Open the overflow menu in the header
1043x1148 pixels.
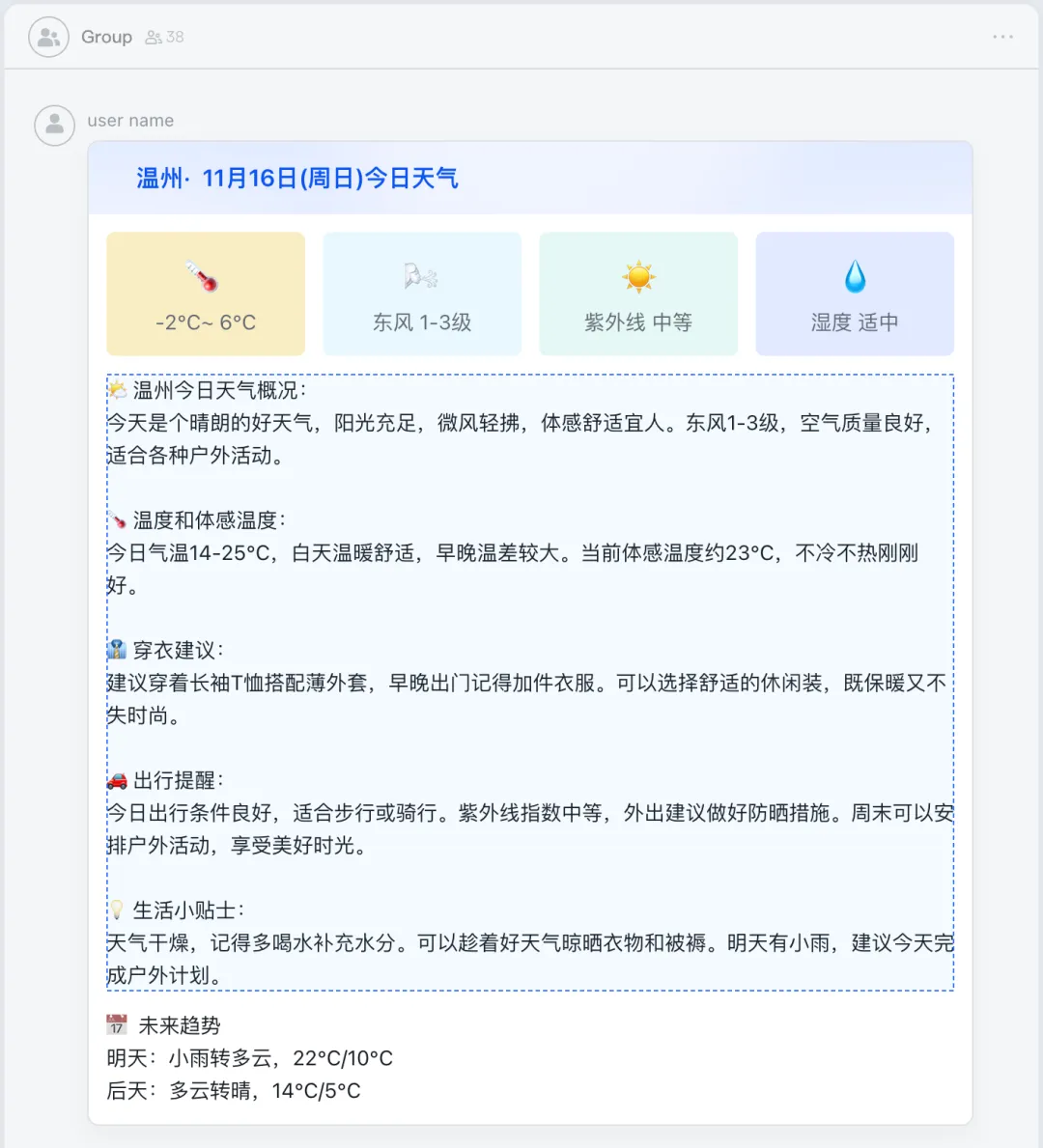pos(1002,37)
